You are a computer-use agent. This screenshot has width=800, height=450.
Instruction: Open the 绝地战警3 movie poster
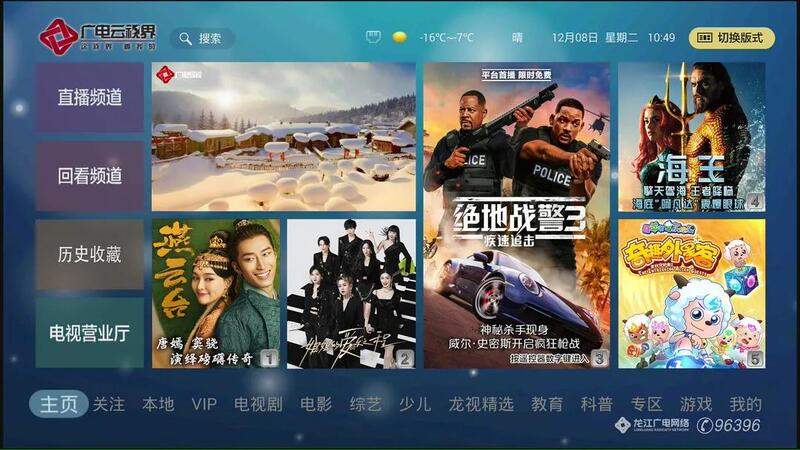click(x=516, y=215)
